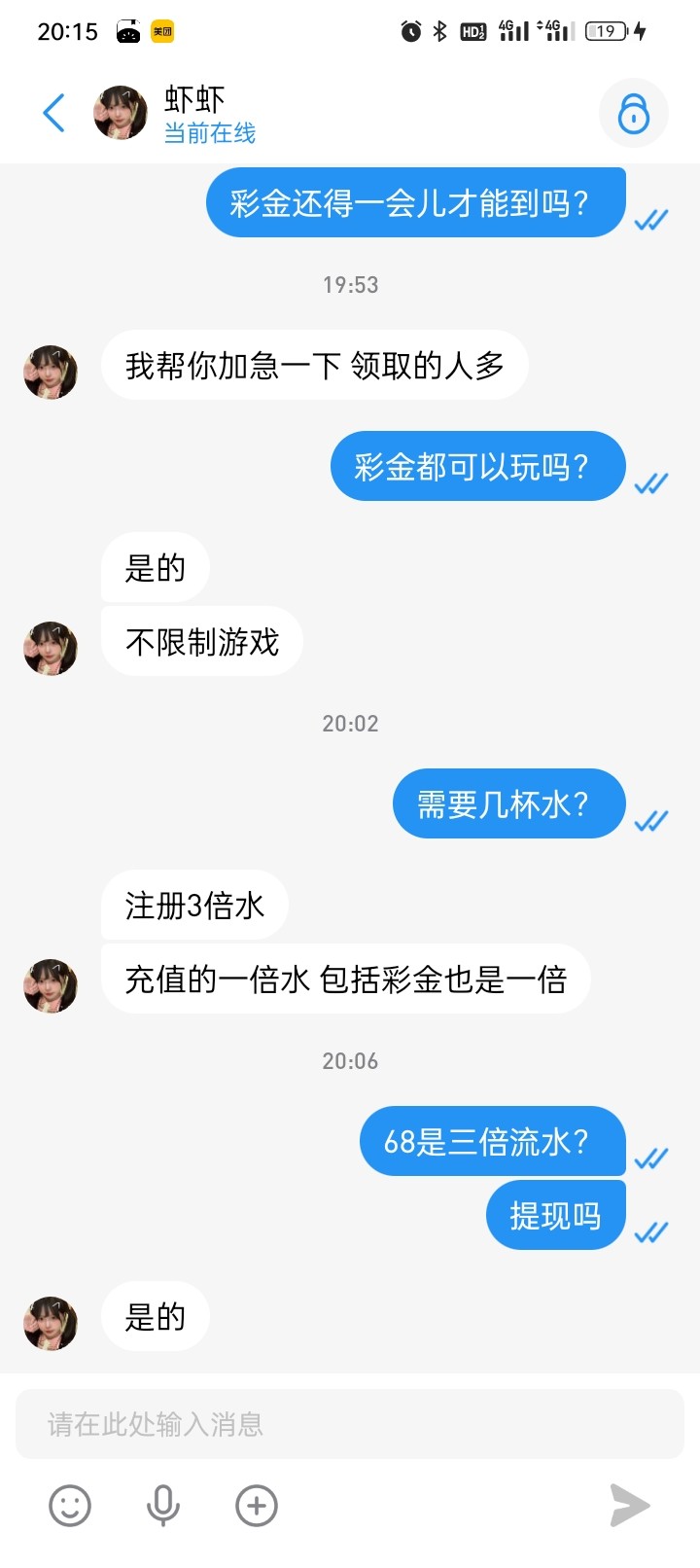Tap the lock icon in the top bar

tap(633, 114)
